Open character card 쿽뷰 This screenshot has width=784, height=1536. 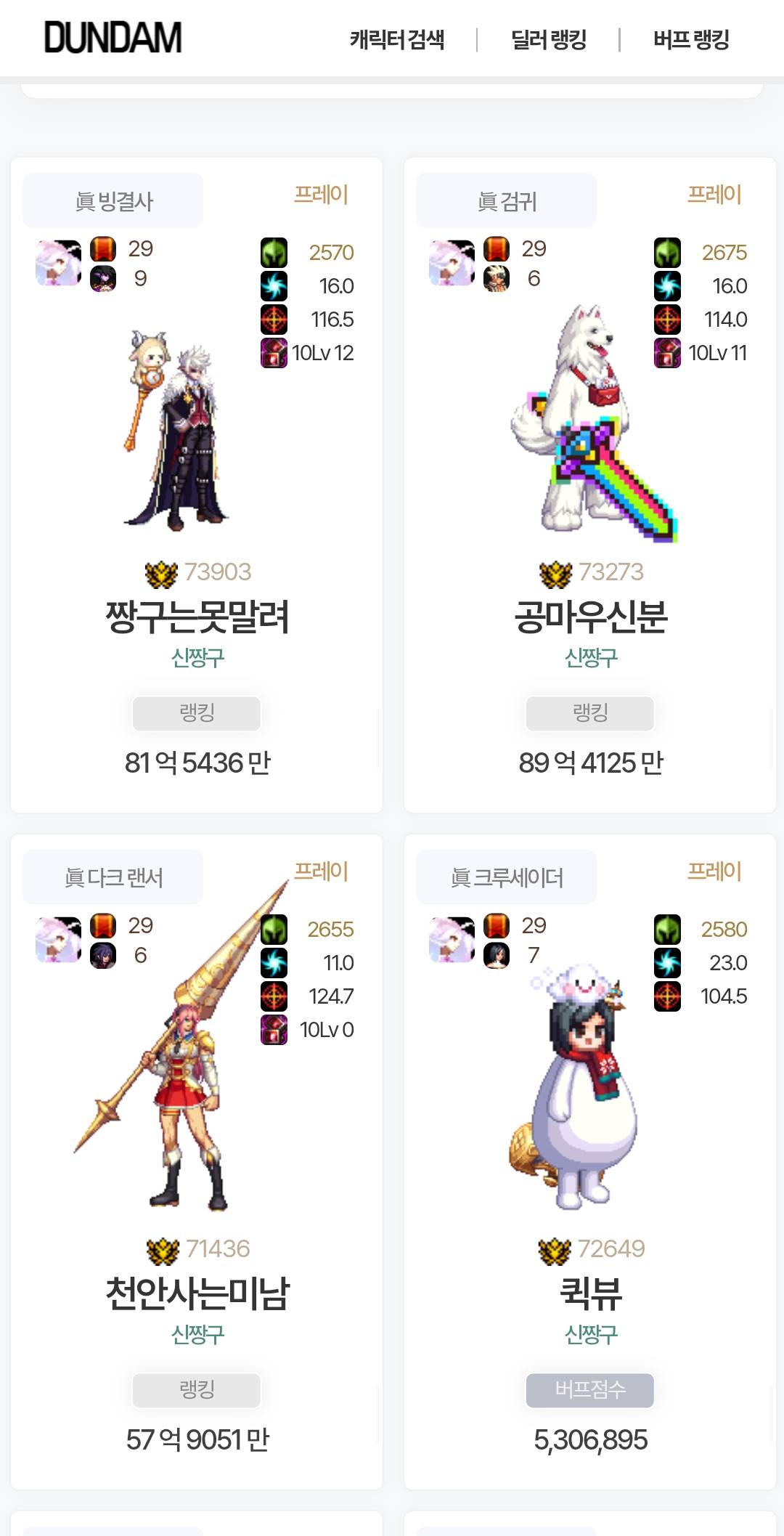coord(590,1293)
